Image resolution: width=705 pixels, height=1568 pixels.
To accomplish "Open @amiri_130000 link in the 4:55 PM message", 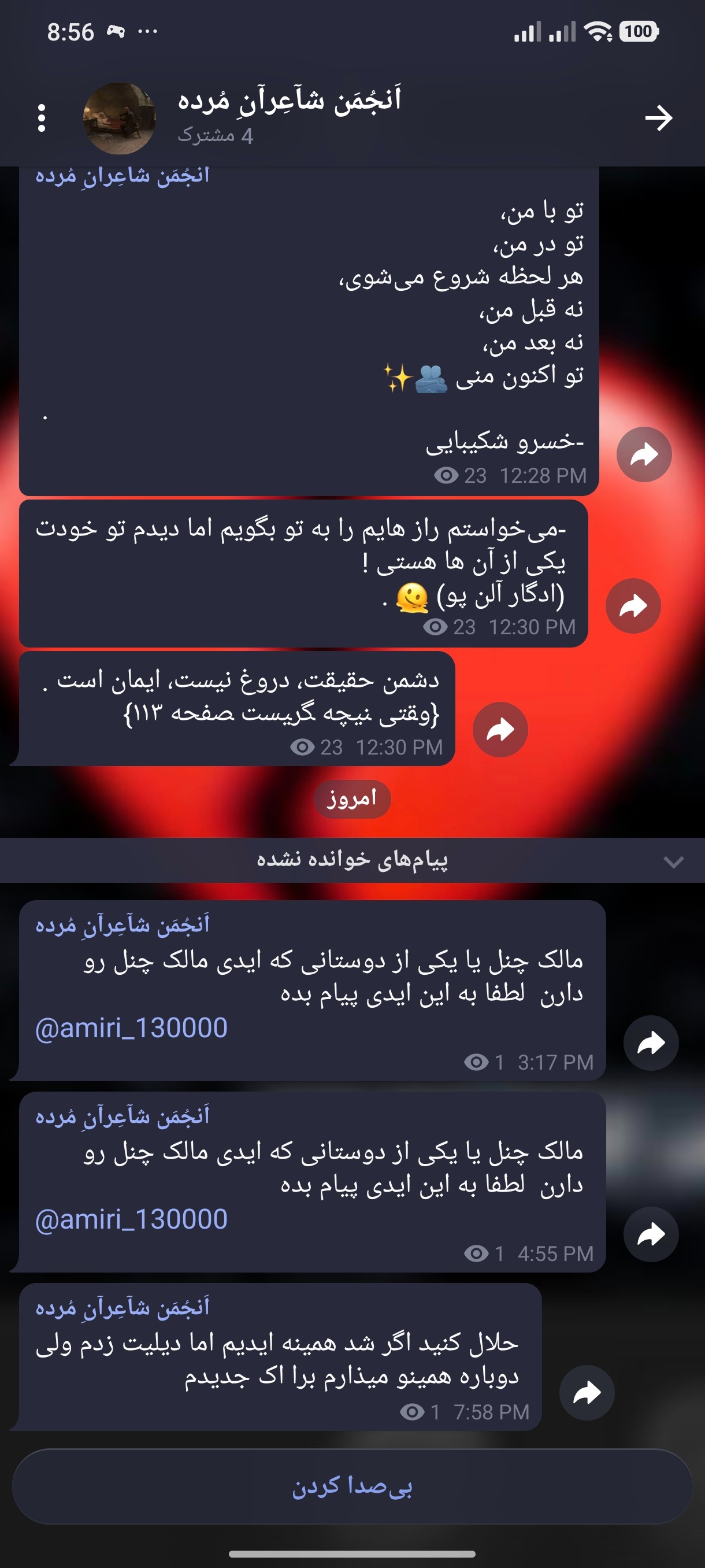I will 131,1219.
